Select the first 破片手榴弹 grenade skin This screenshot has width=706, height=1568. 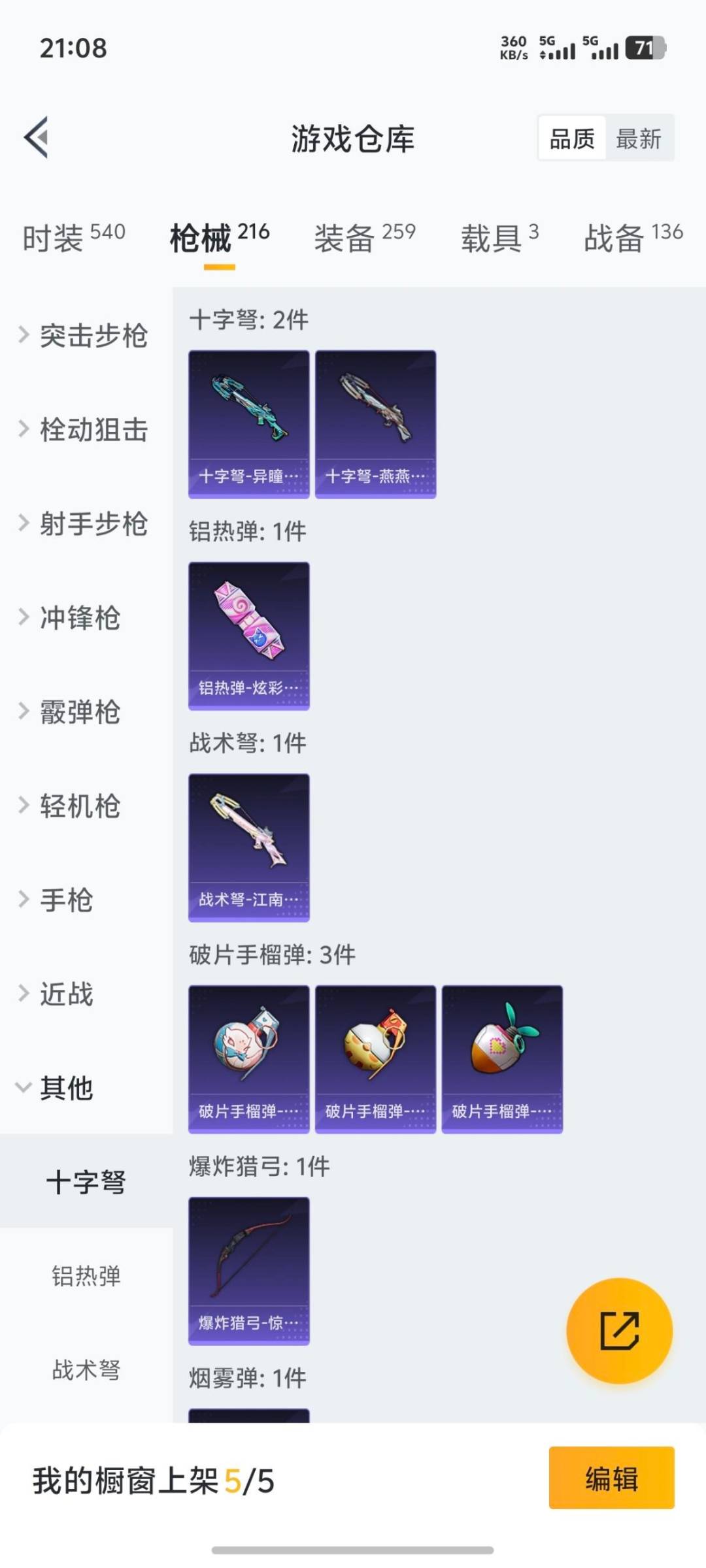point(248,1058)
